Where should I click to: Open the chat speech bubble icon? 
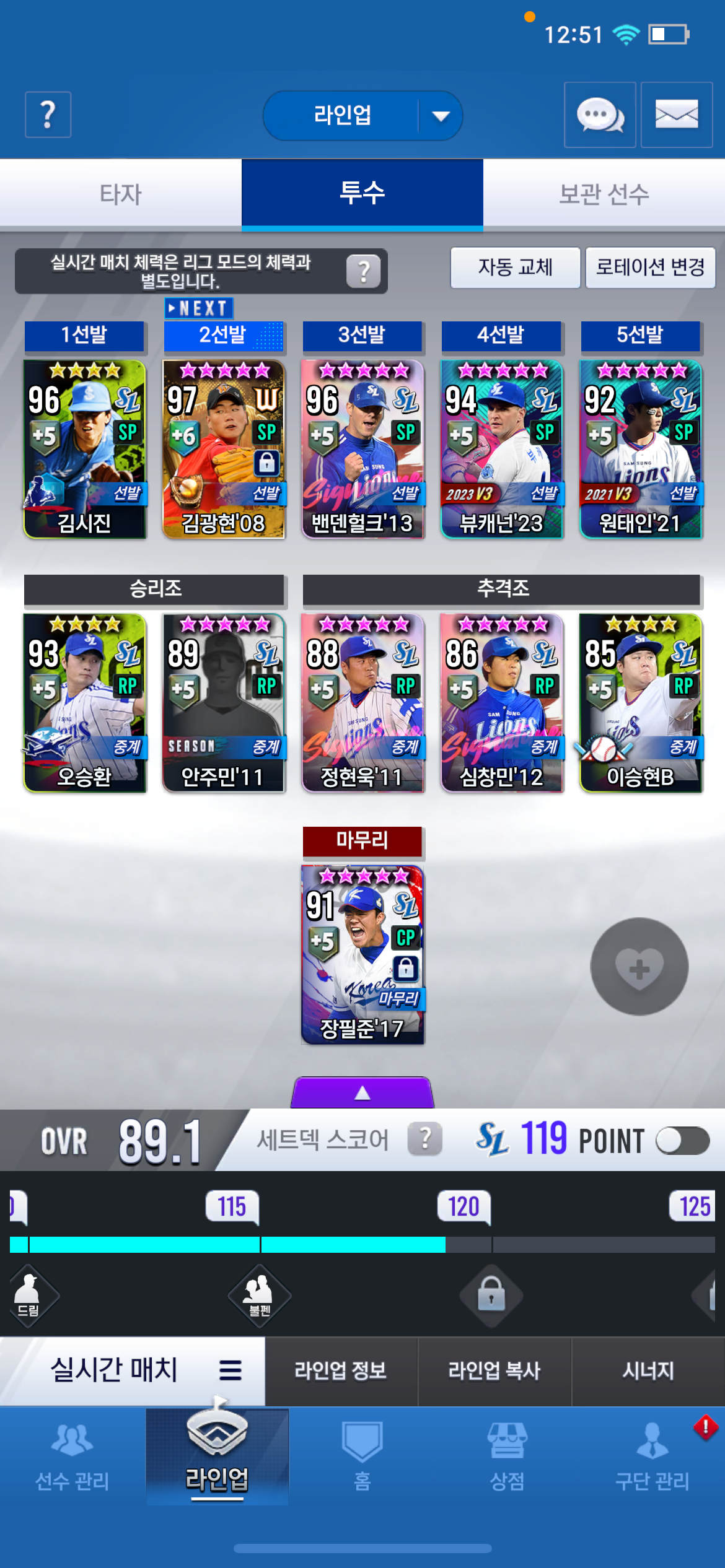tap(600, 115)
